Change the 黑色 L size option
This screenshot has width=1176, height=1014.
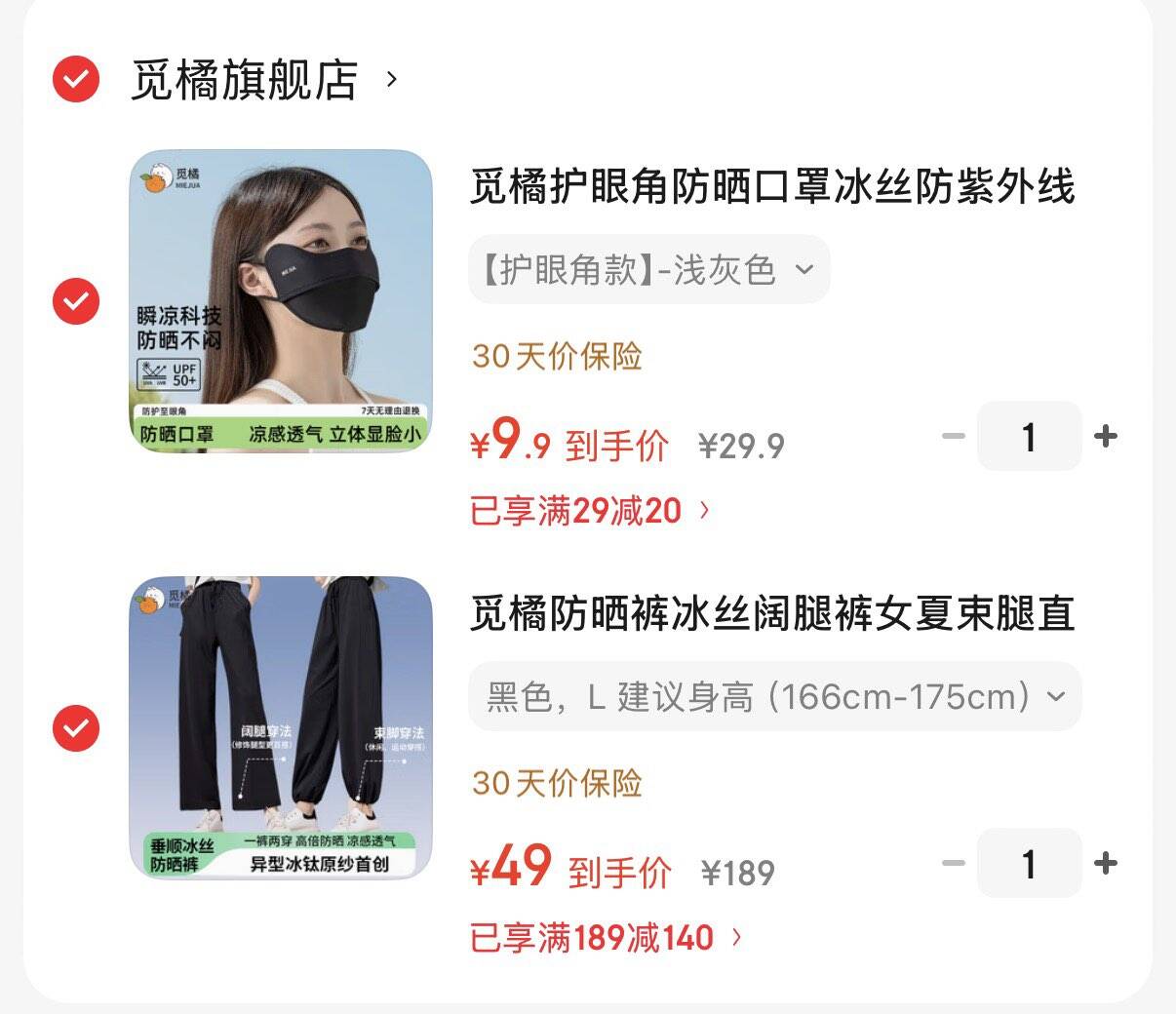[774, 696]
